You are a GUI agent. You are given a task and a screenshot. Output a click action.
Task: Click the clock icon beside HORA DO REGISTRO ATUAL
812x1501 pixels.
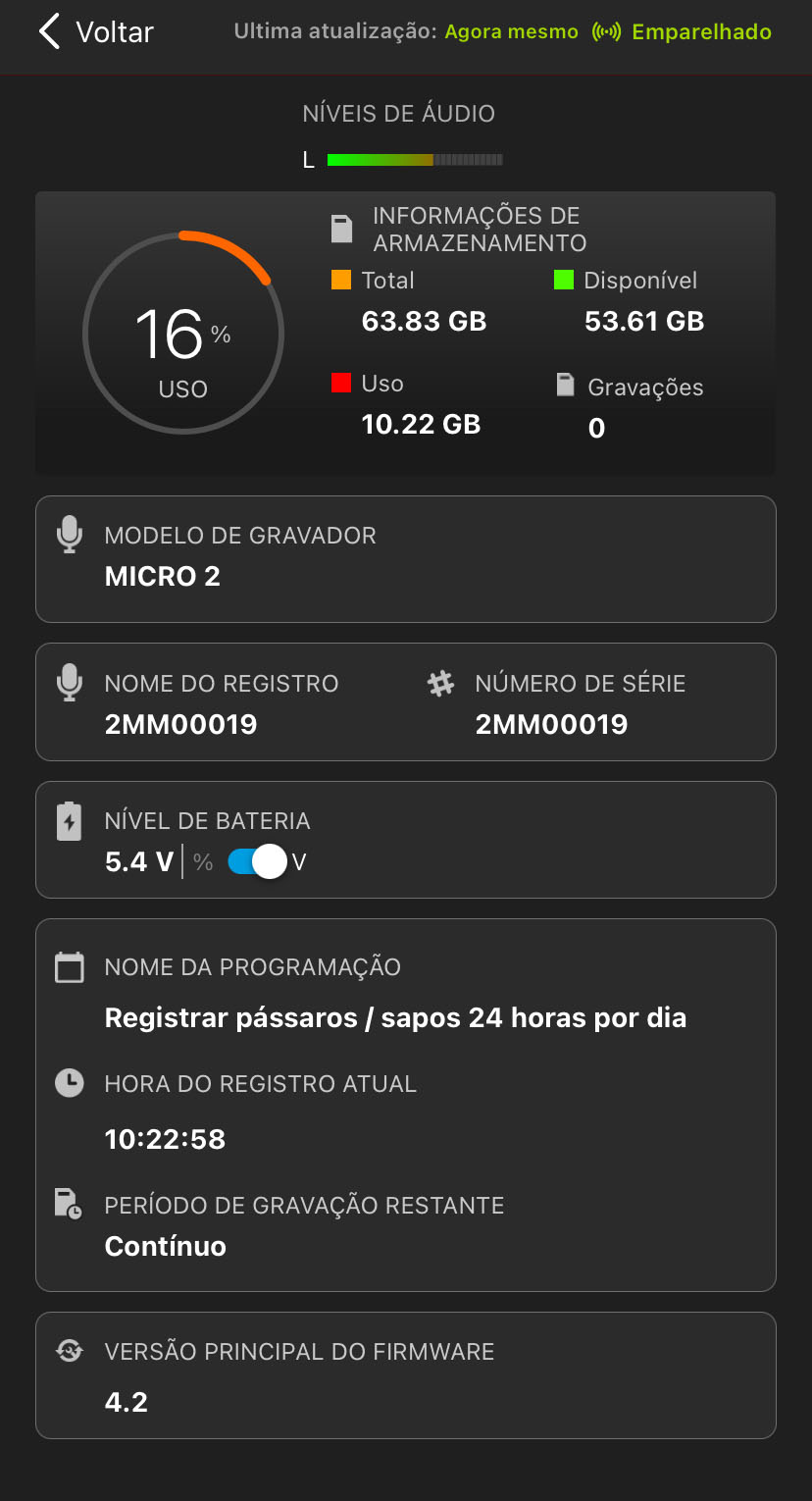70,1083
